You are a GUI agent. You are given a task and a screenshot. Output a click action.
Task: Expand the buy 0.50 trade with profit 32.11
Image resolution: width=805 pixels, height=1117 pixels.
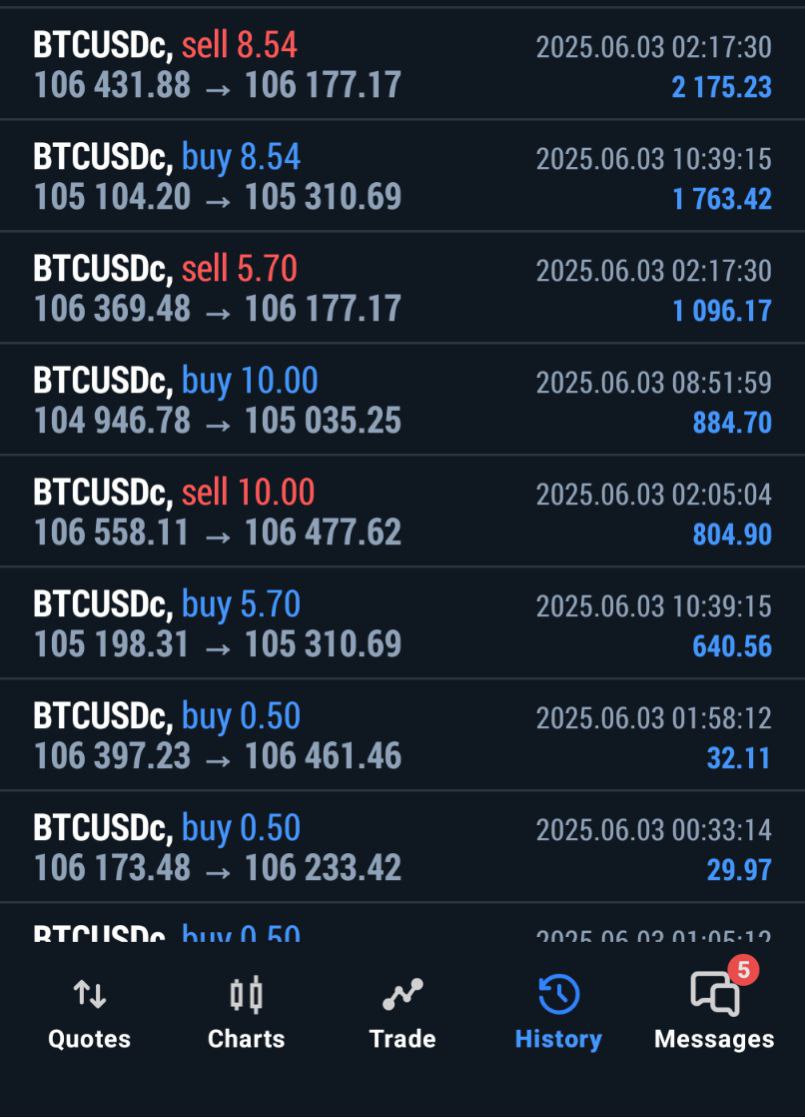click(x=402, y=737)
